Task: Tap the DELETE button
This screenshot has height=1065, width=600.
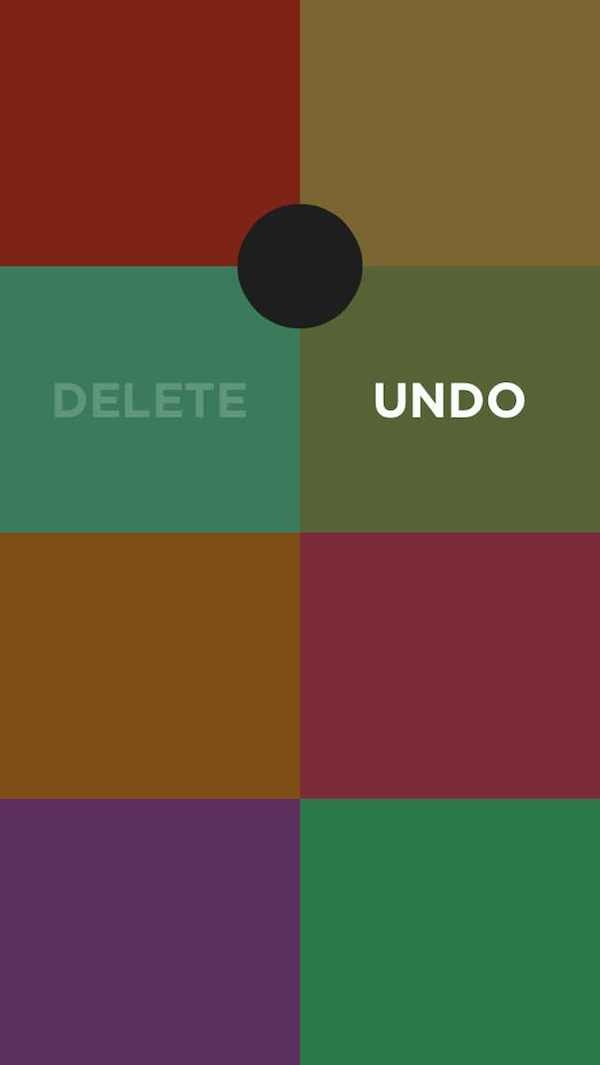Action: (x=150, y=400)
